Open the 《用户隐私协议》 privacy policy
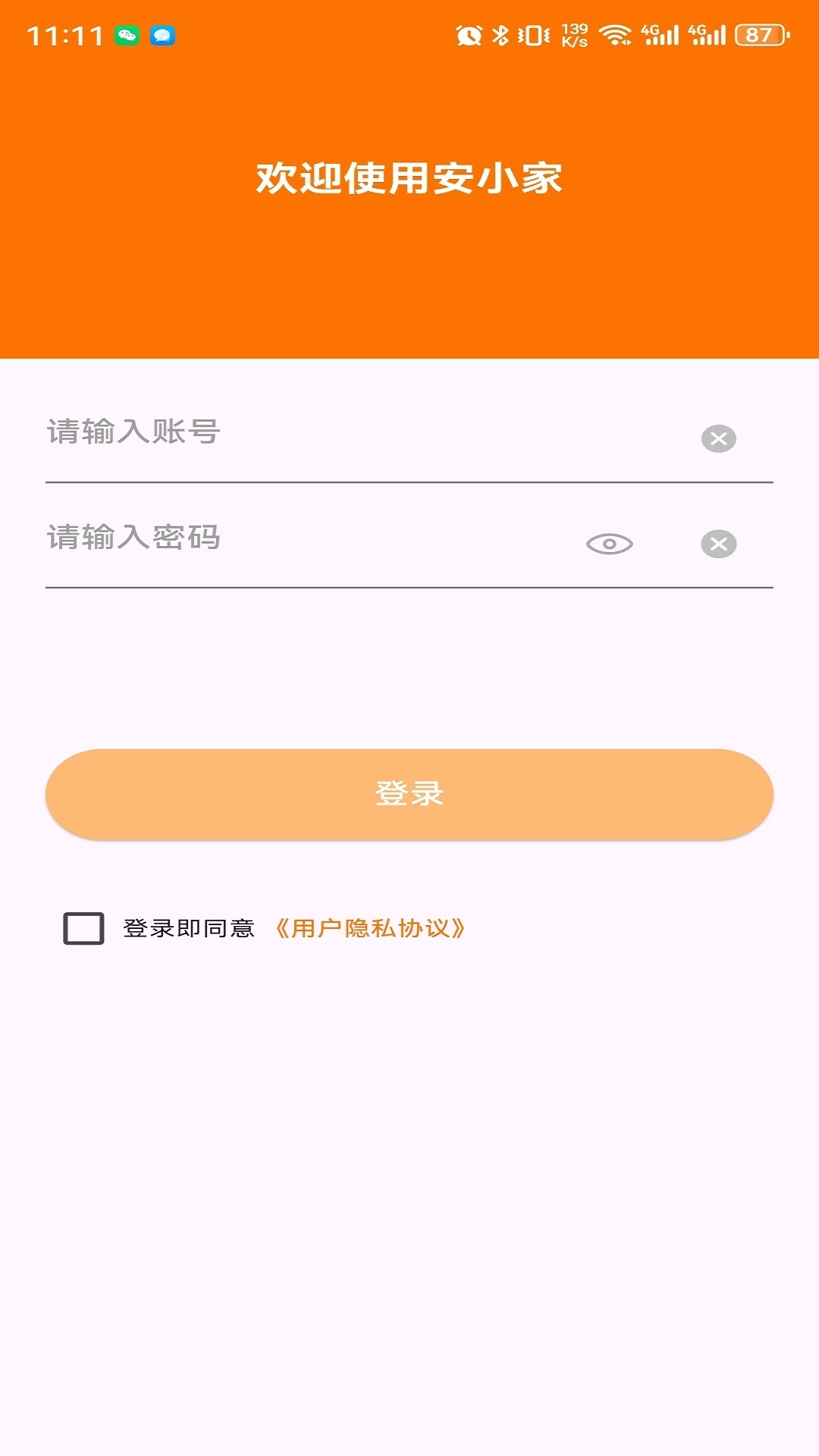The height and width of the screenshot is (1456, 819). [x=371, y=928]
